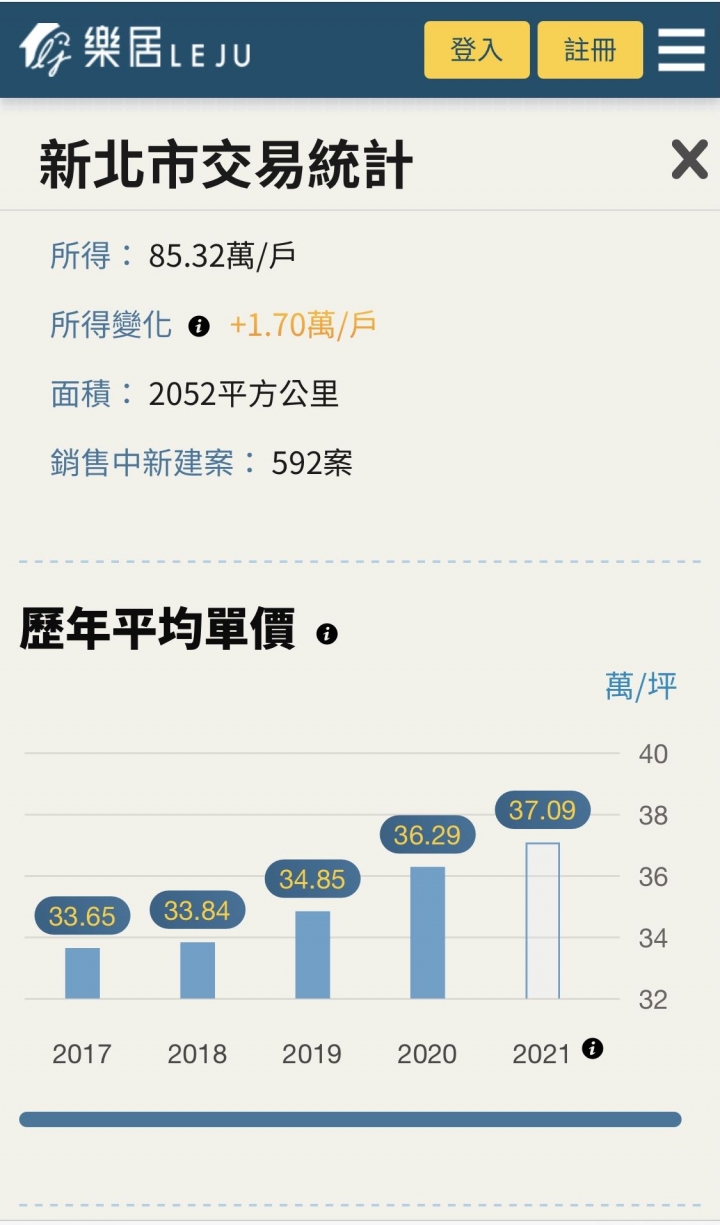Image resolution: width=720 pixels, height=1225 pixels.
Task: Tap the 註冊 register button
Action: 590,49
